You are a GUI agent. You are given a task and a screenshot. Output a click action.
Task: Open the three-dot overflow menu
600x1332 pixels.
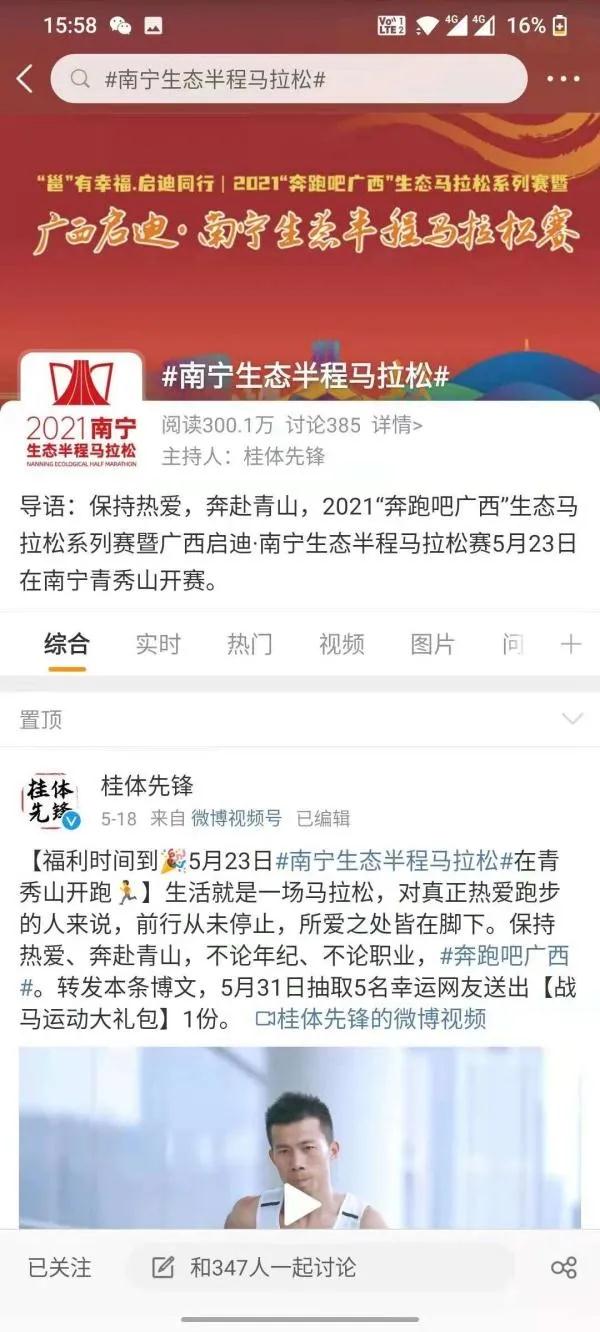(x=563, y=79)
